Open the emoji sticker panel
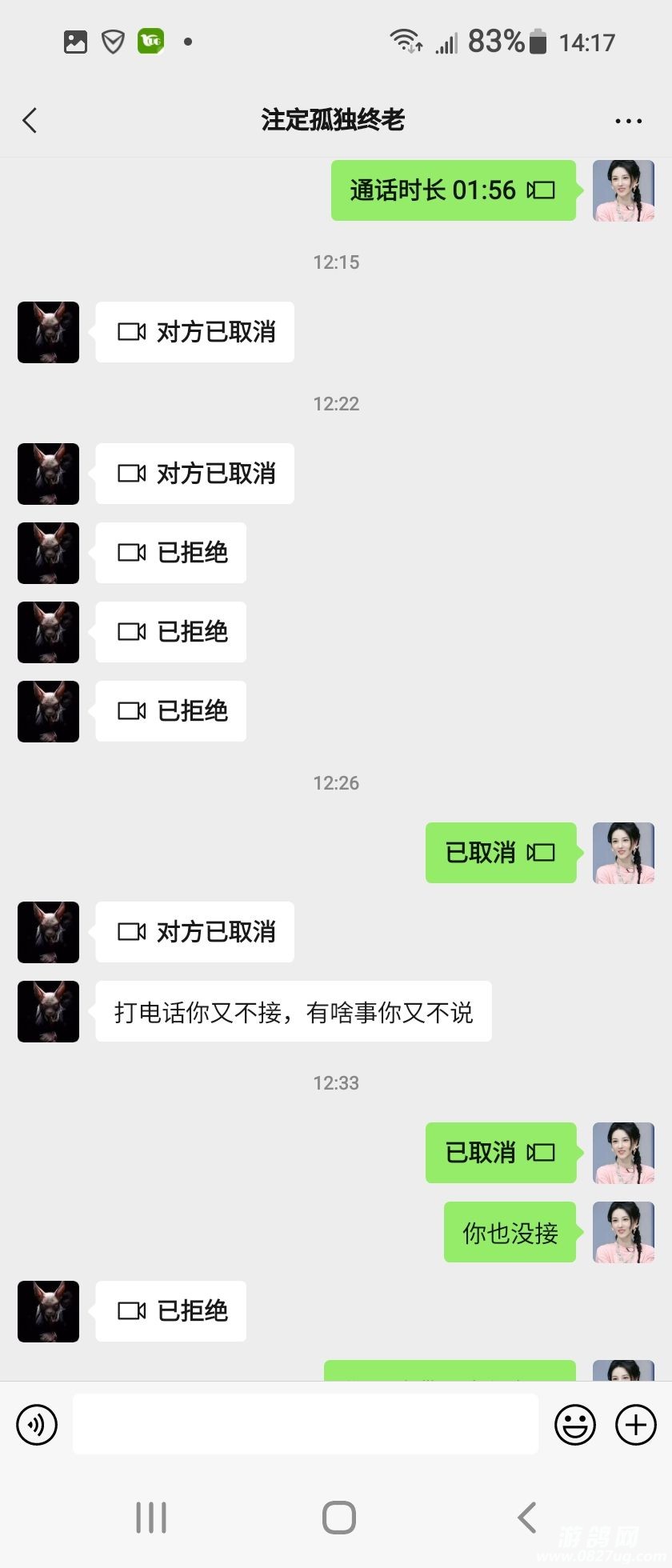 [x=574, y=1425]
